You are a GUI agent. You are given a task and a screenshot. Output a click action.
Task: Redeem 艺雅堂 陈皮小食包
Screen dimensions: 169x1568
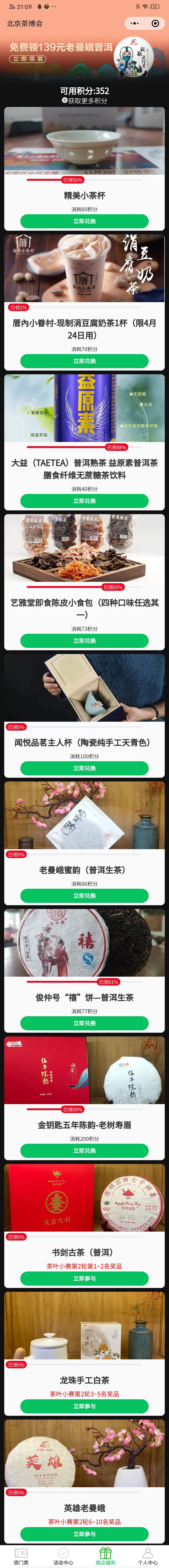point(84,640)
